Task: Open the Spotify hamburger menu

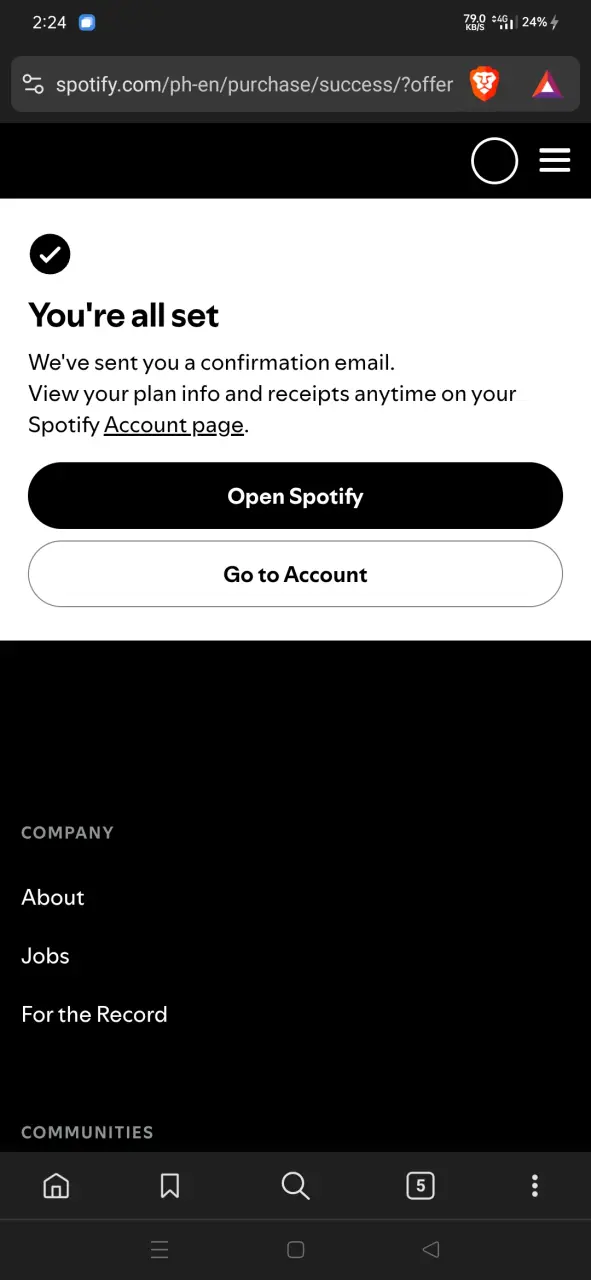Action: coord(555,161)
